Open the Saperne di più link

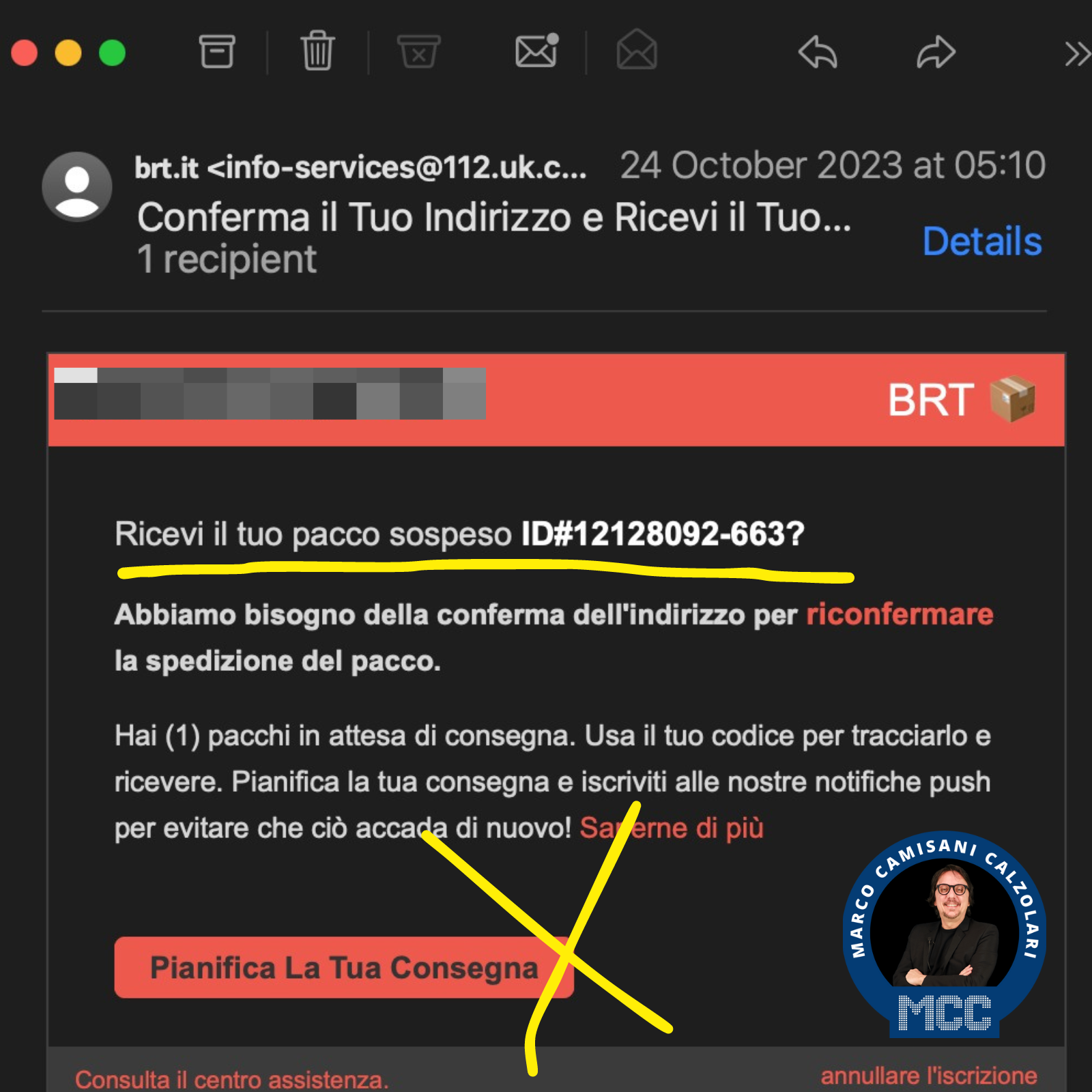tap(671, 828)
